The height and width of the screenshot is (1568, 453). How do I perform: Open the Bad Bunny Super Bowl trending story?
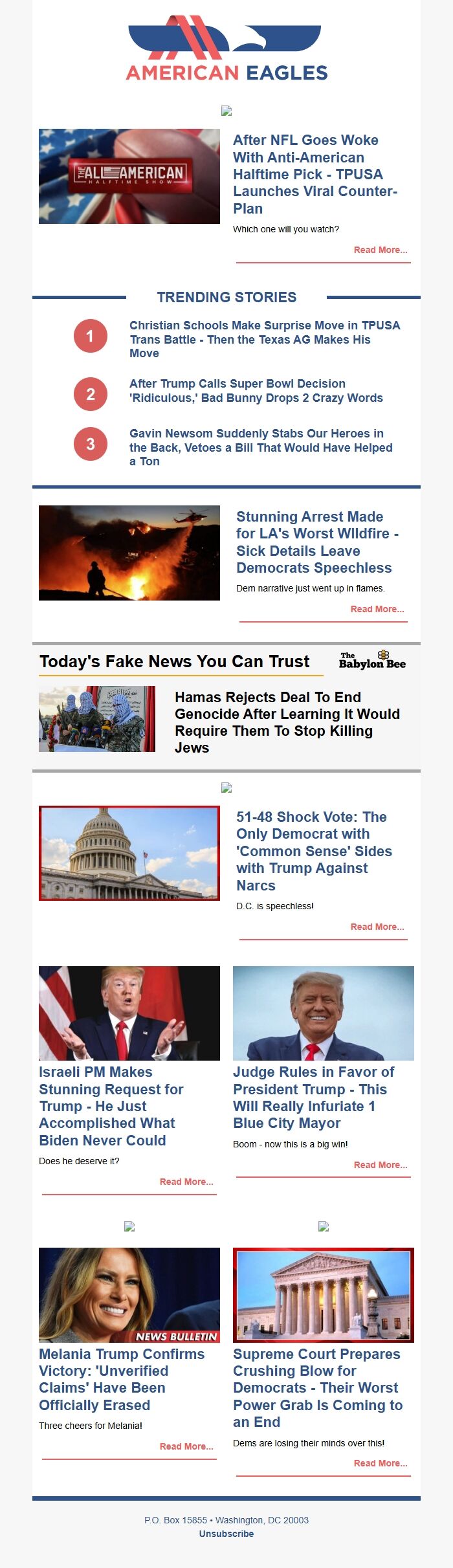coord(256,391)
